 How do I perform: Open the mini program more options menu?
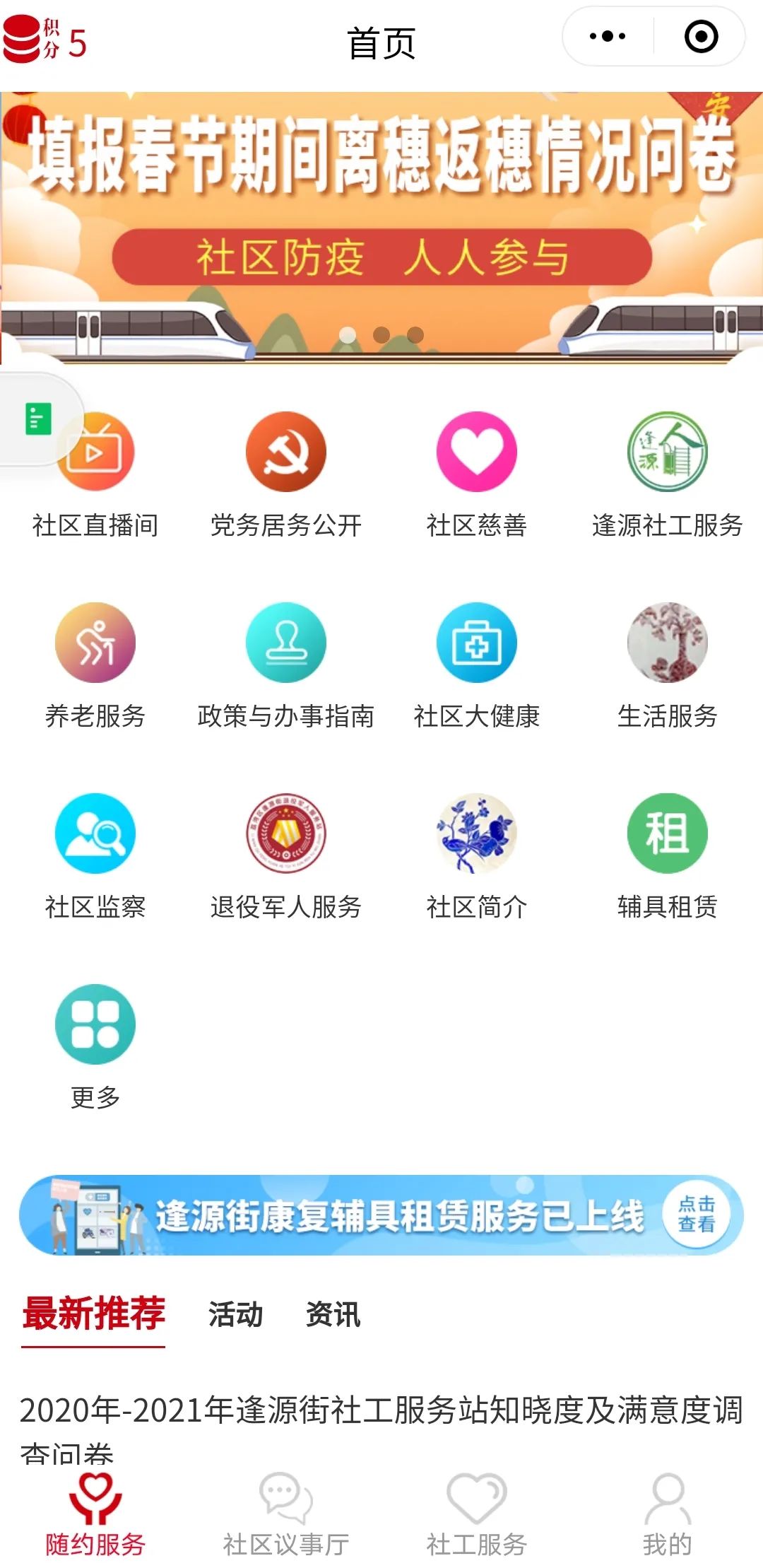click(608, 37)
